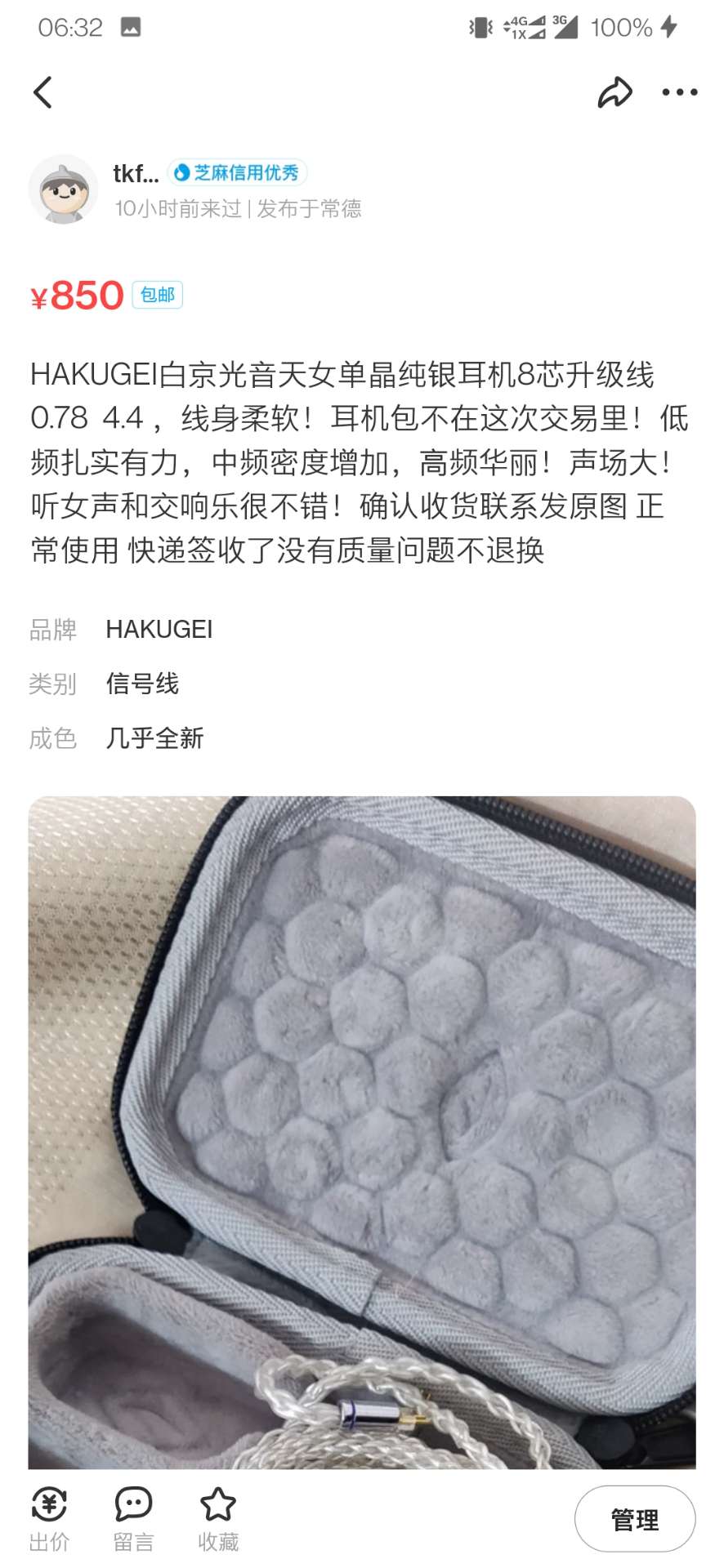Make an offer with 出价

[x=49, y=1518]
